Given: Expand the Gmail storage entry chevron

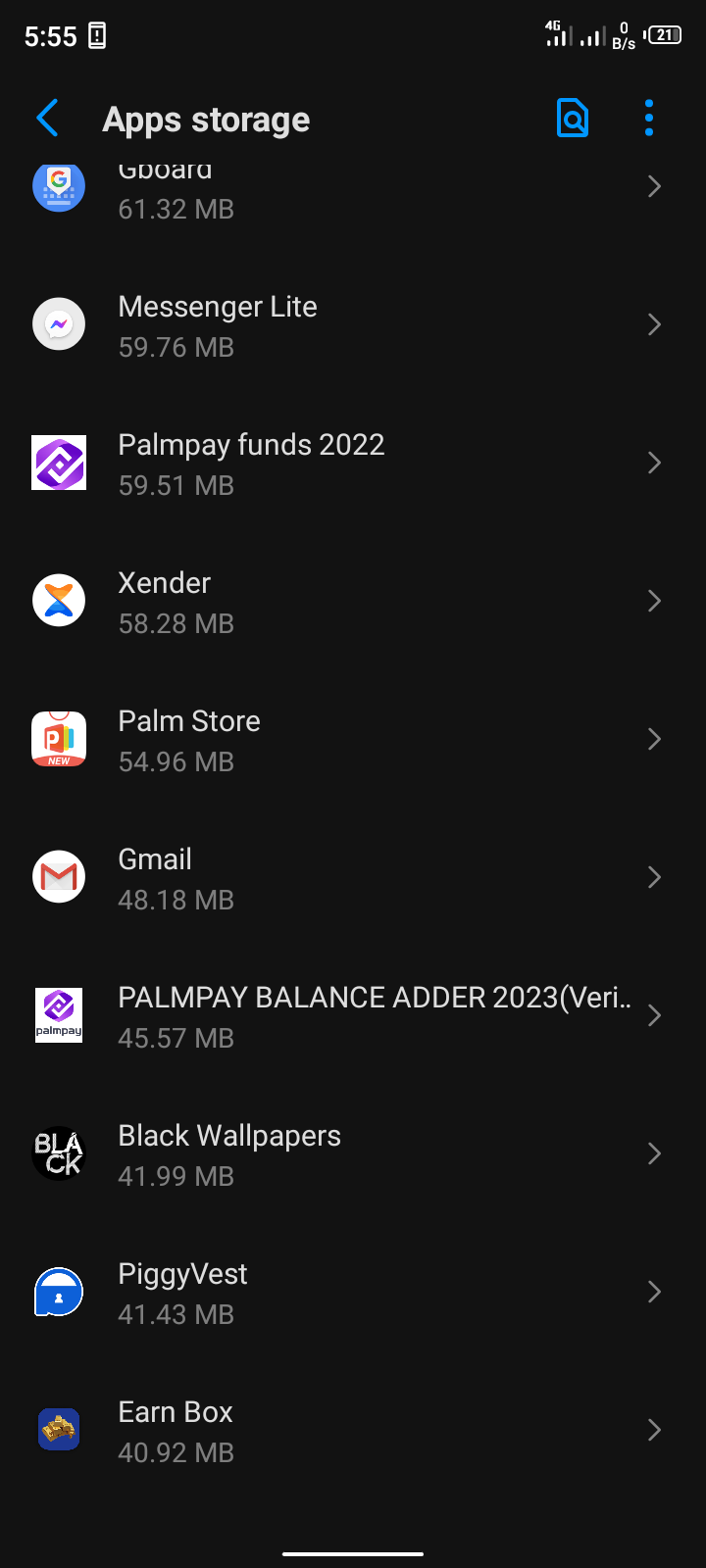Looking at the screenshot, I should pyautogui.click(x=654, y=876).
